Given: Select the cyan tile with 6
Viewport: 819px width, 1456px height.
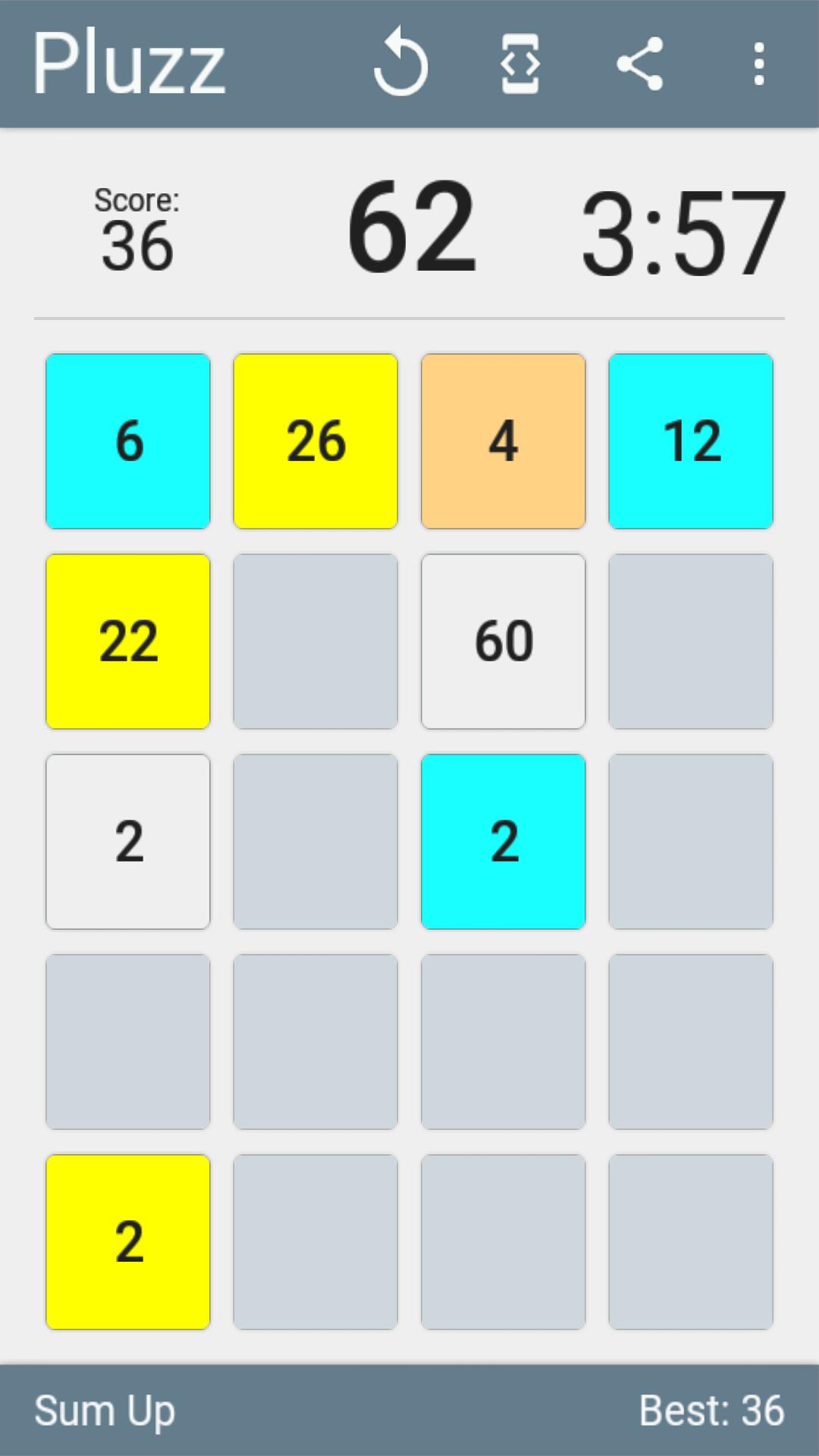Looking at the screenshot, I should pos(128,441).
